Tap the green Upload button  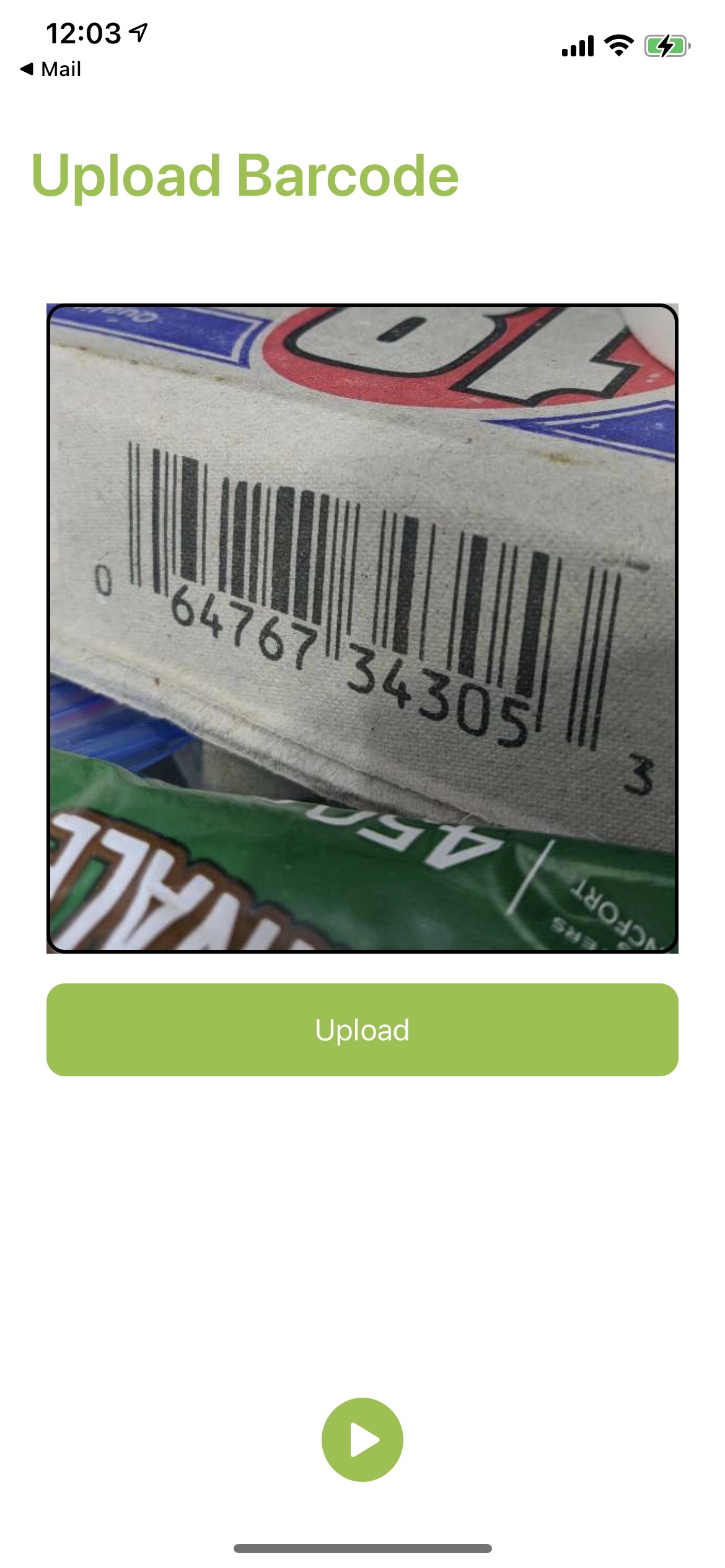[362, 1029]
